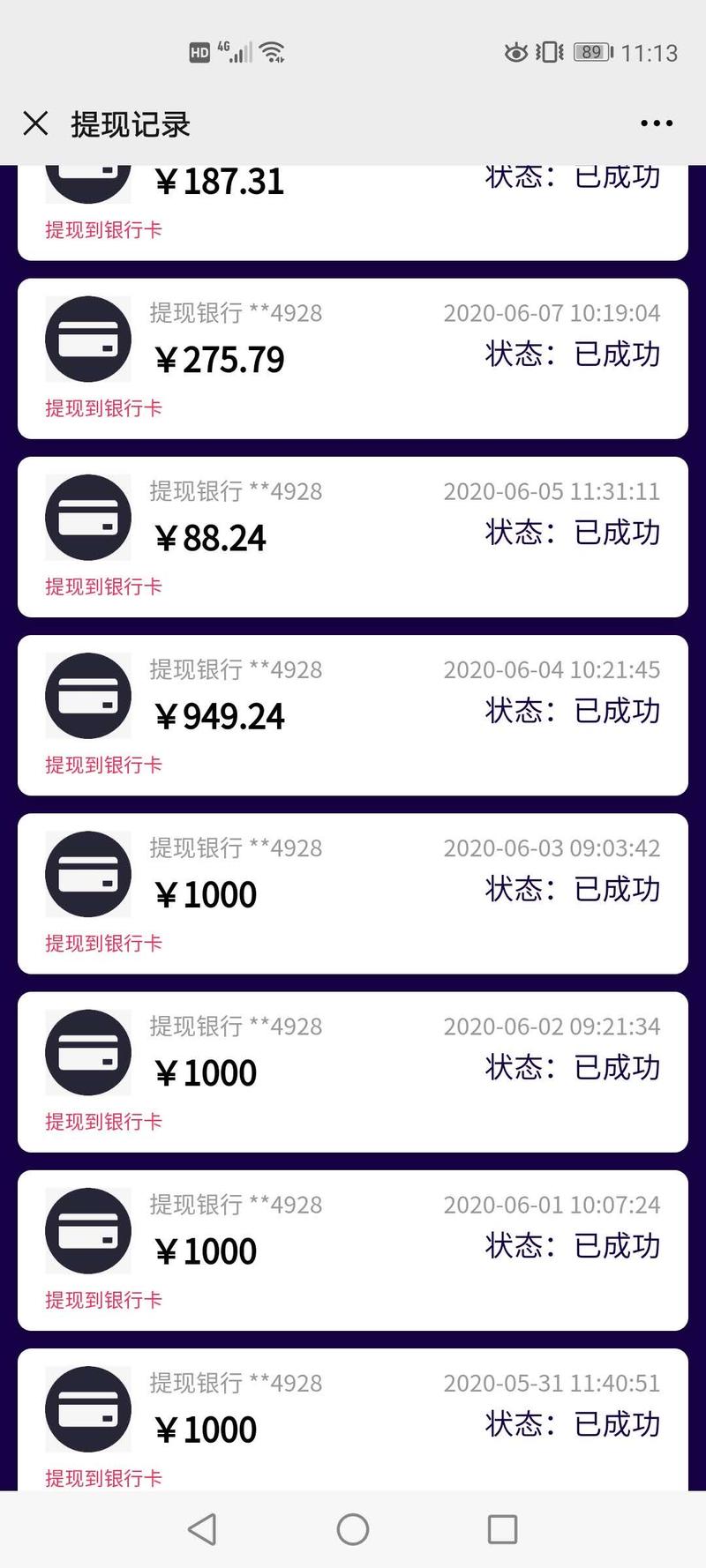Tap the vibrate mode icon in the status bar

tap(549, 52)
